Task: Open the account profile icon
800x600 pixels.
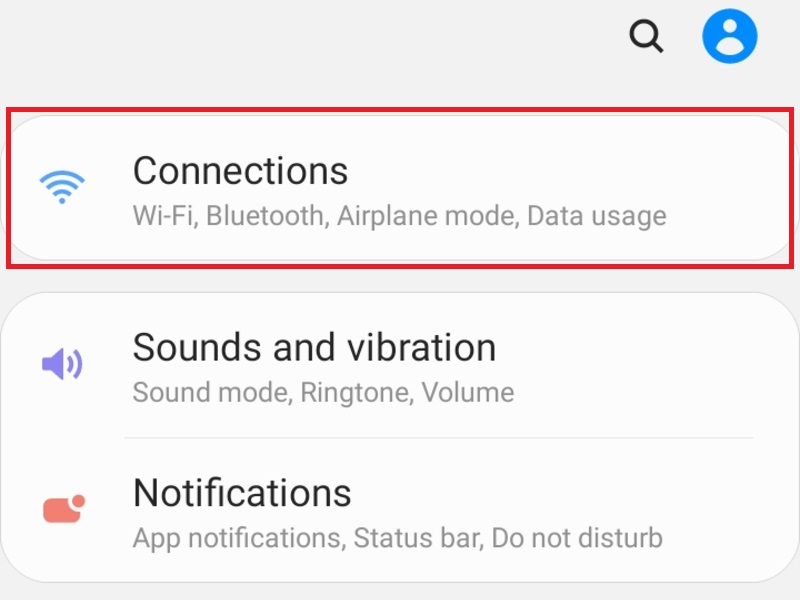Action: tap(729, 37)
